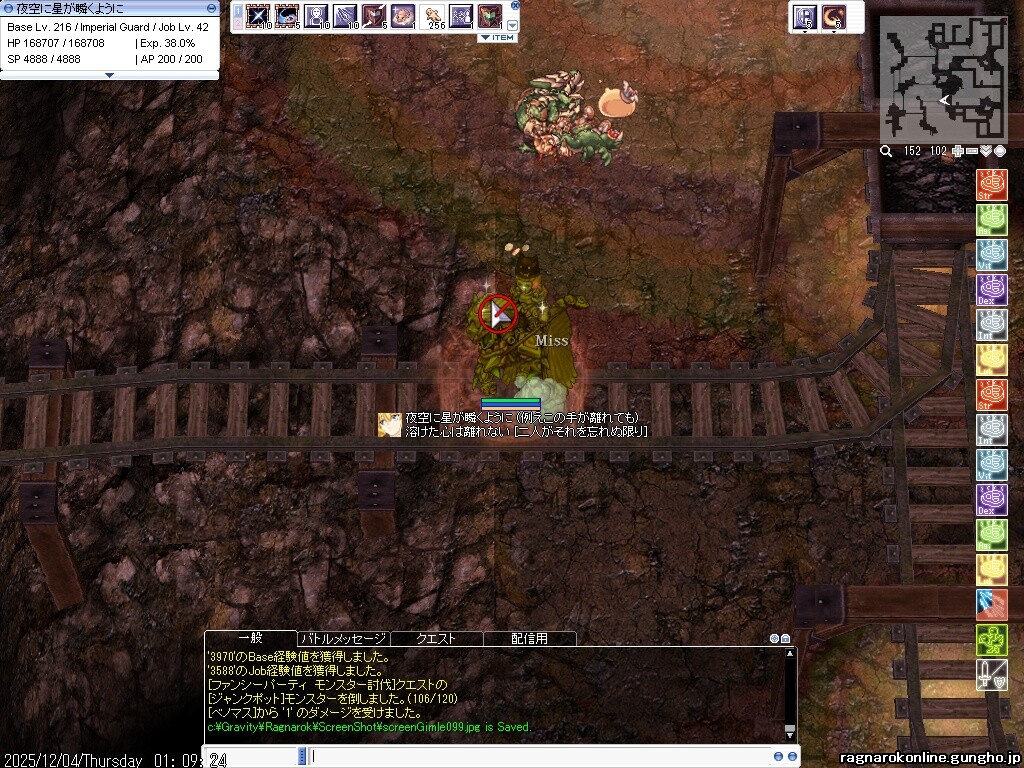Expand the status window using bottom arrow
The image size is (1024, 768).
pos(110,75)
